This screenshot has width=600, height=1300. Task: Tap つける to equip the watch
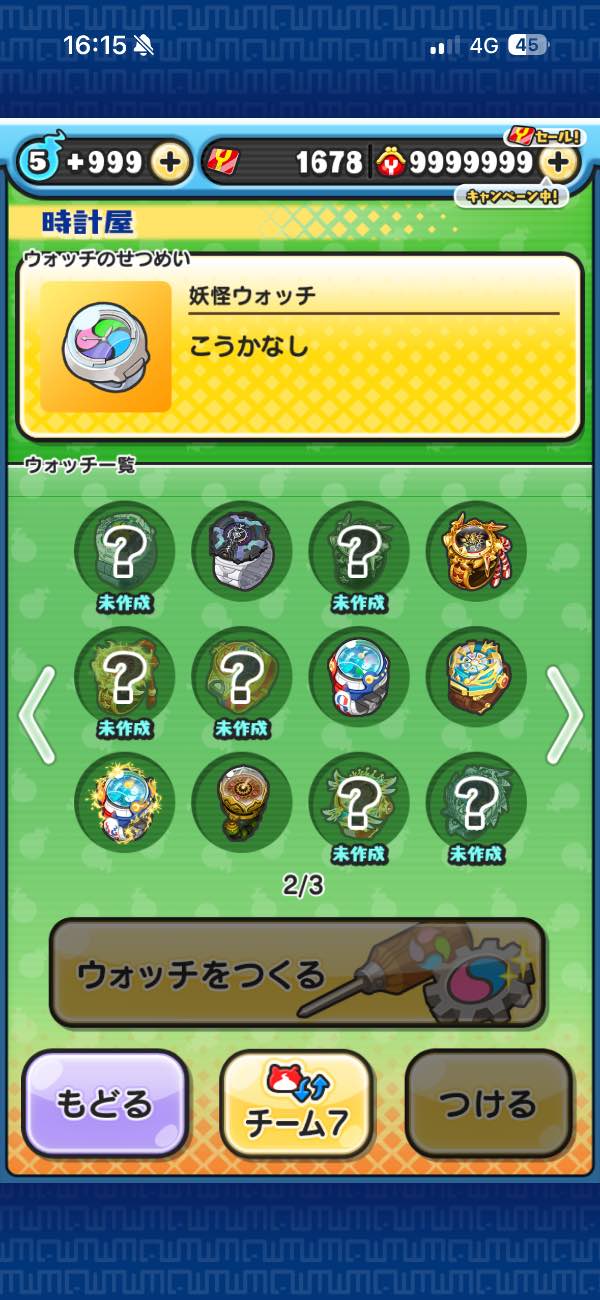tap(488, 1104)
